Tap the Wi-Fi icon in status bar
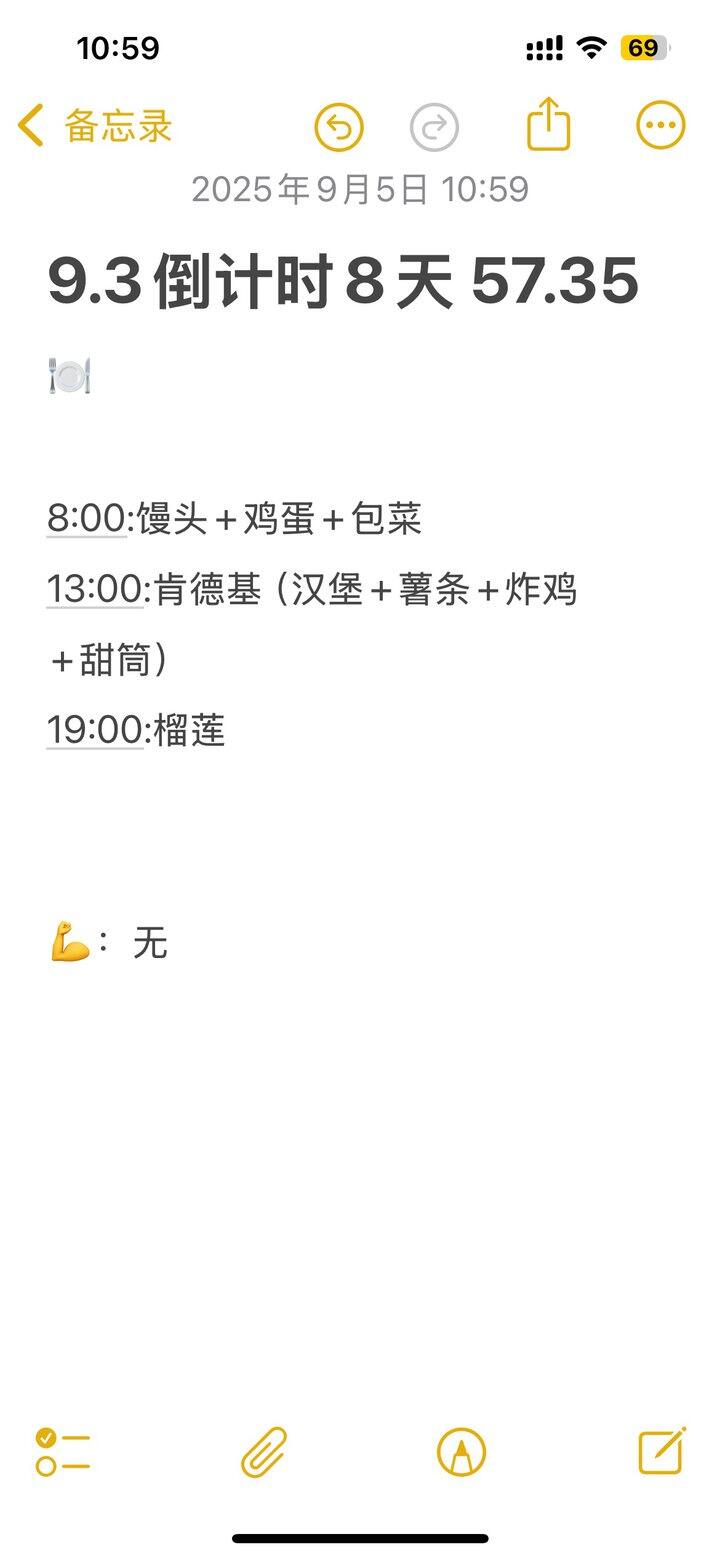Image resolution: width=720 pixels, height=1558 pixels. (590, 45)
